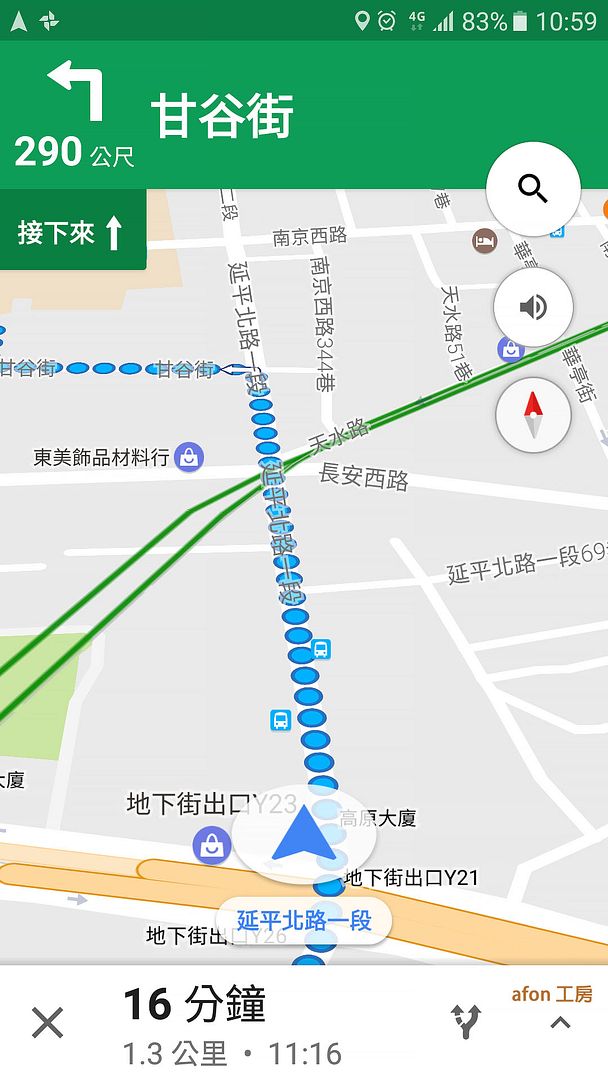The height and width of the screenshot is (1080, 608).
Task: Tap the compass to reorient the map
Action: 533,415
